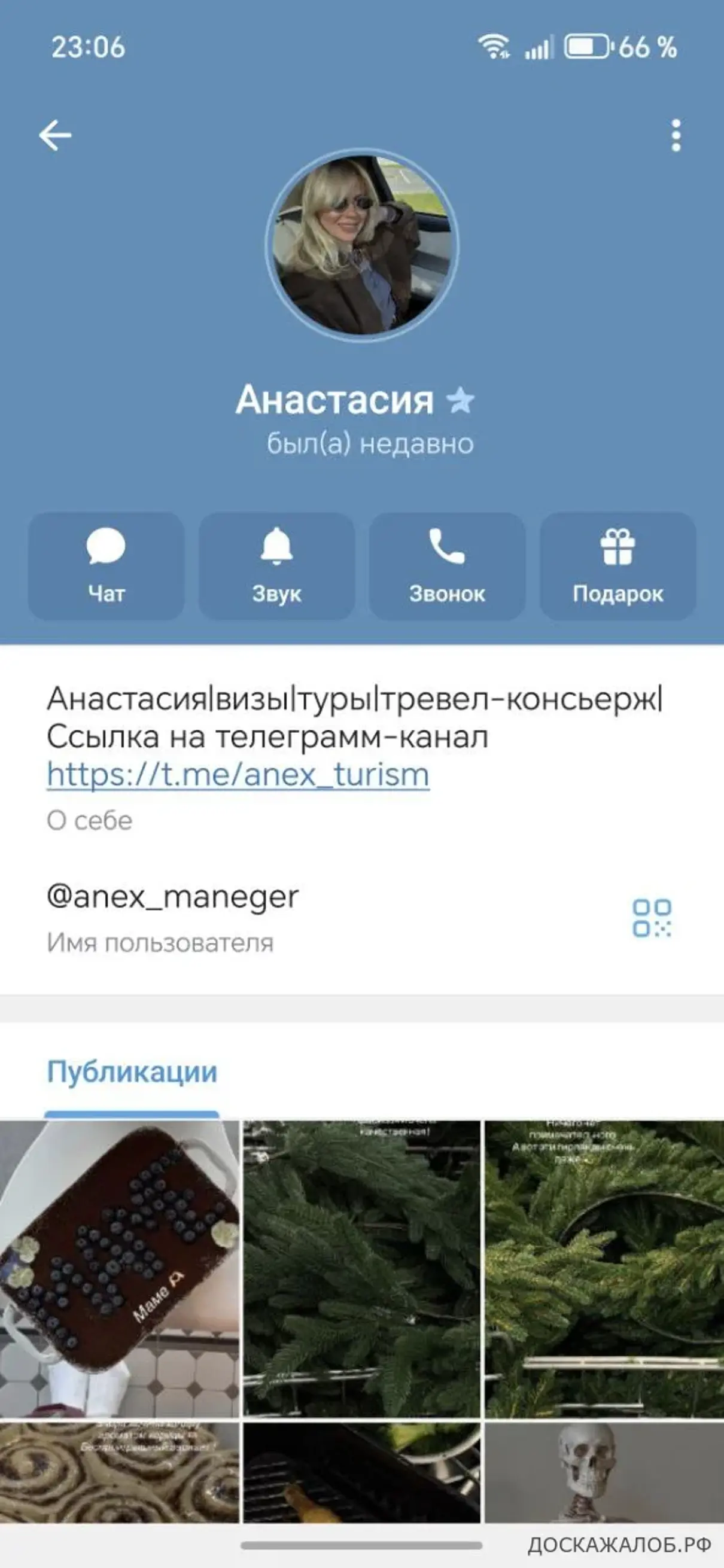724x1568 pixels.
Task: Mute notifications with the Звук button
Action: [x=276, y=565]
